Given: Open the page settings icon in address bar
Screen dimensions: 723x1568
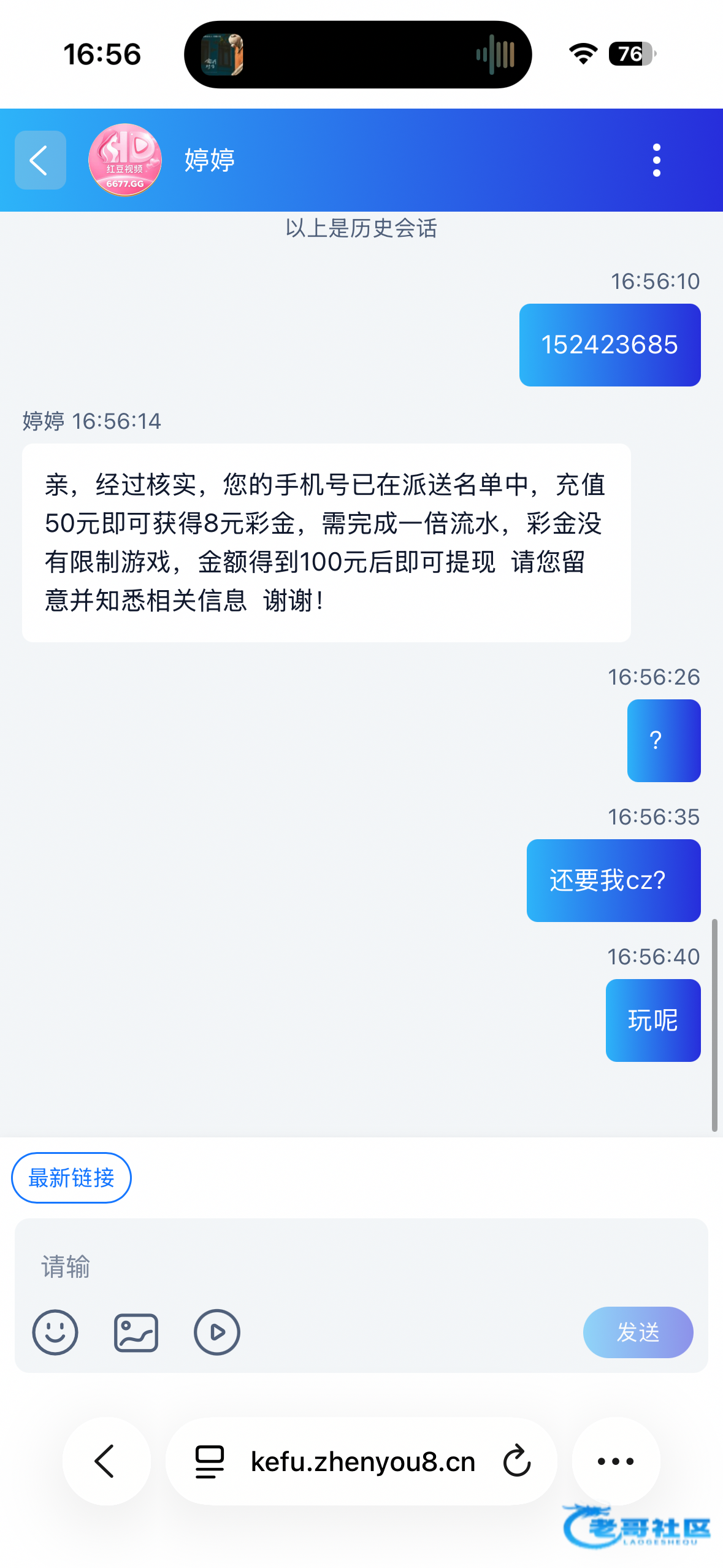Looking at the screenshot, I should coord(210,1462).
